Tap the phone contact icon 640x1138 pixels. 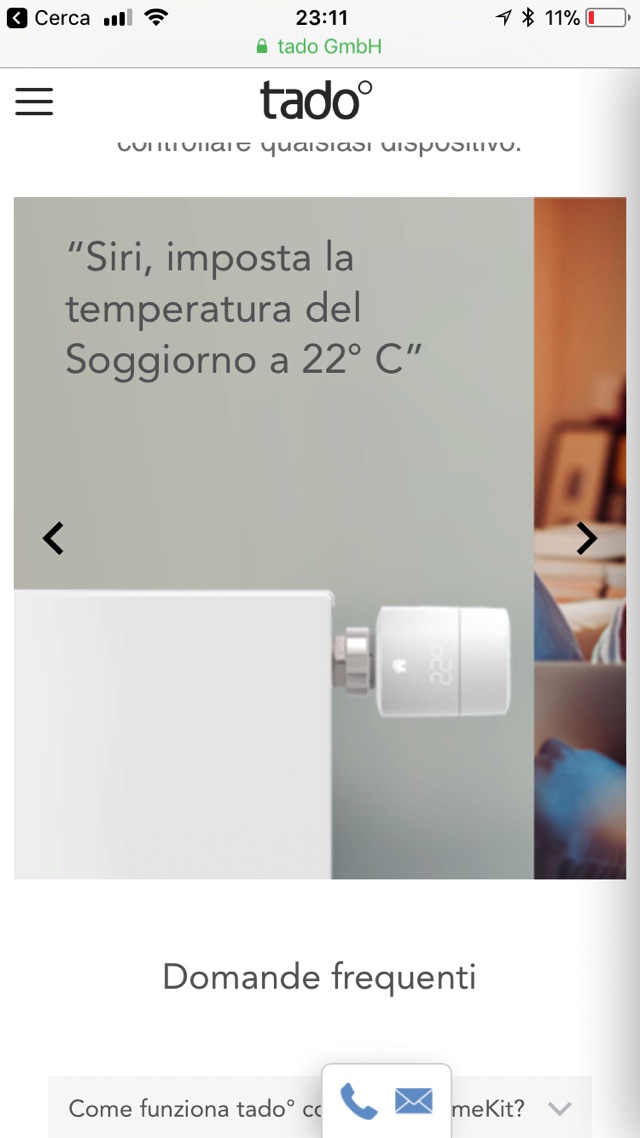coord(359,1101)
